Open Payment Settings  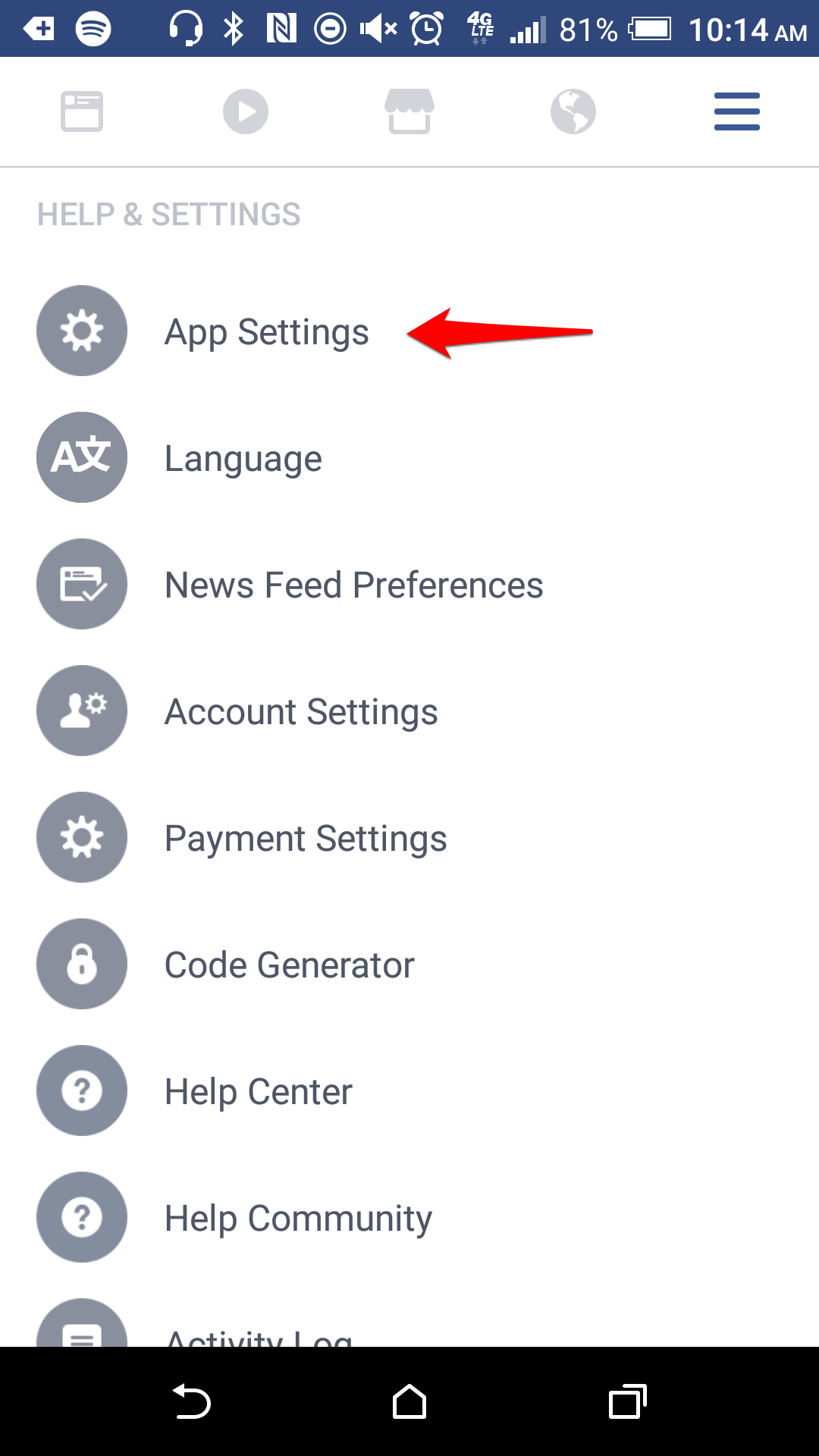306,839
